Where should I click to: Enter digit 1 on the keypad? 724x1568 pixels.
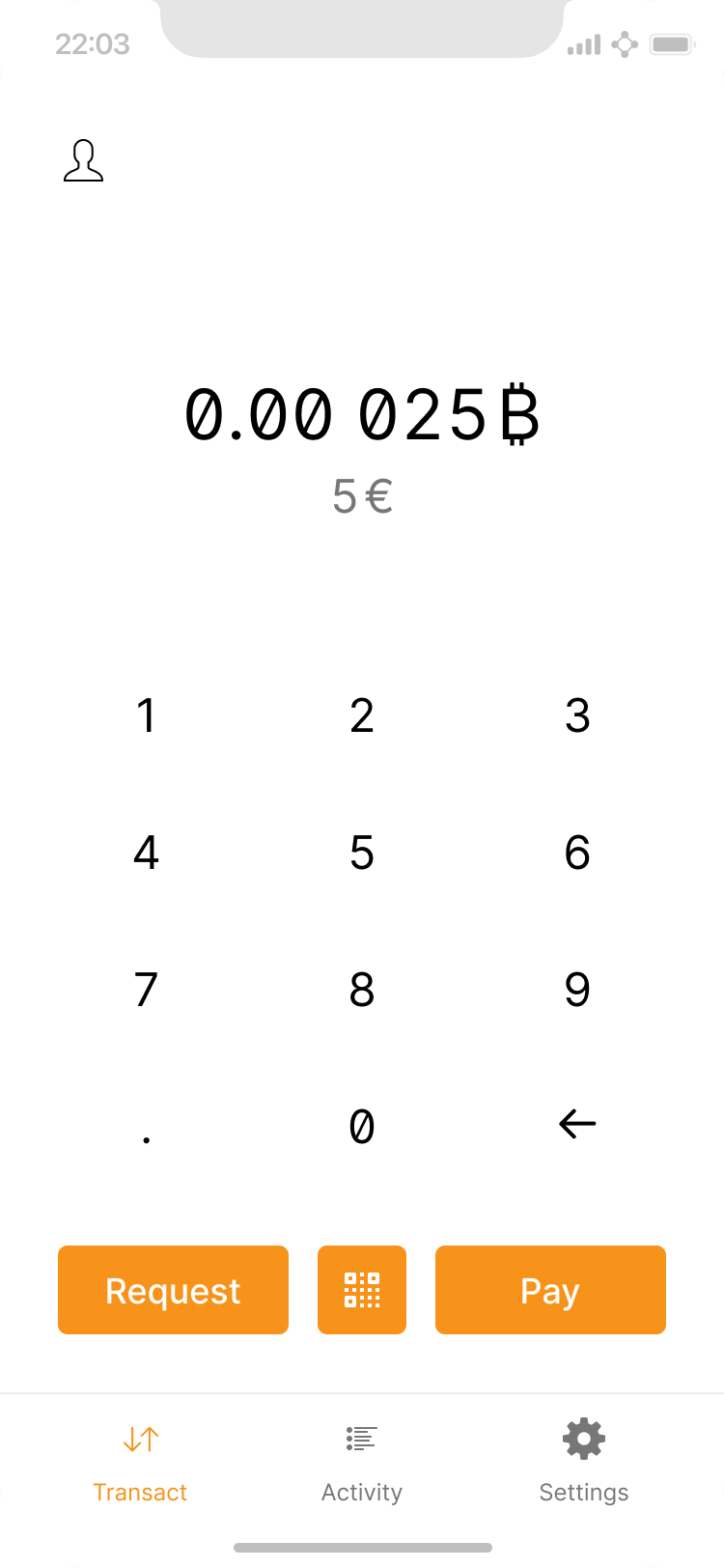pyautogui.click(x=146, y=715)
